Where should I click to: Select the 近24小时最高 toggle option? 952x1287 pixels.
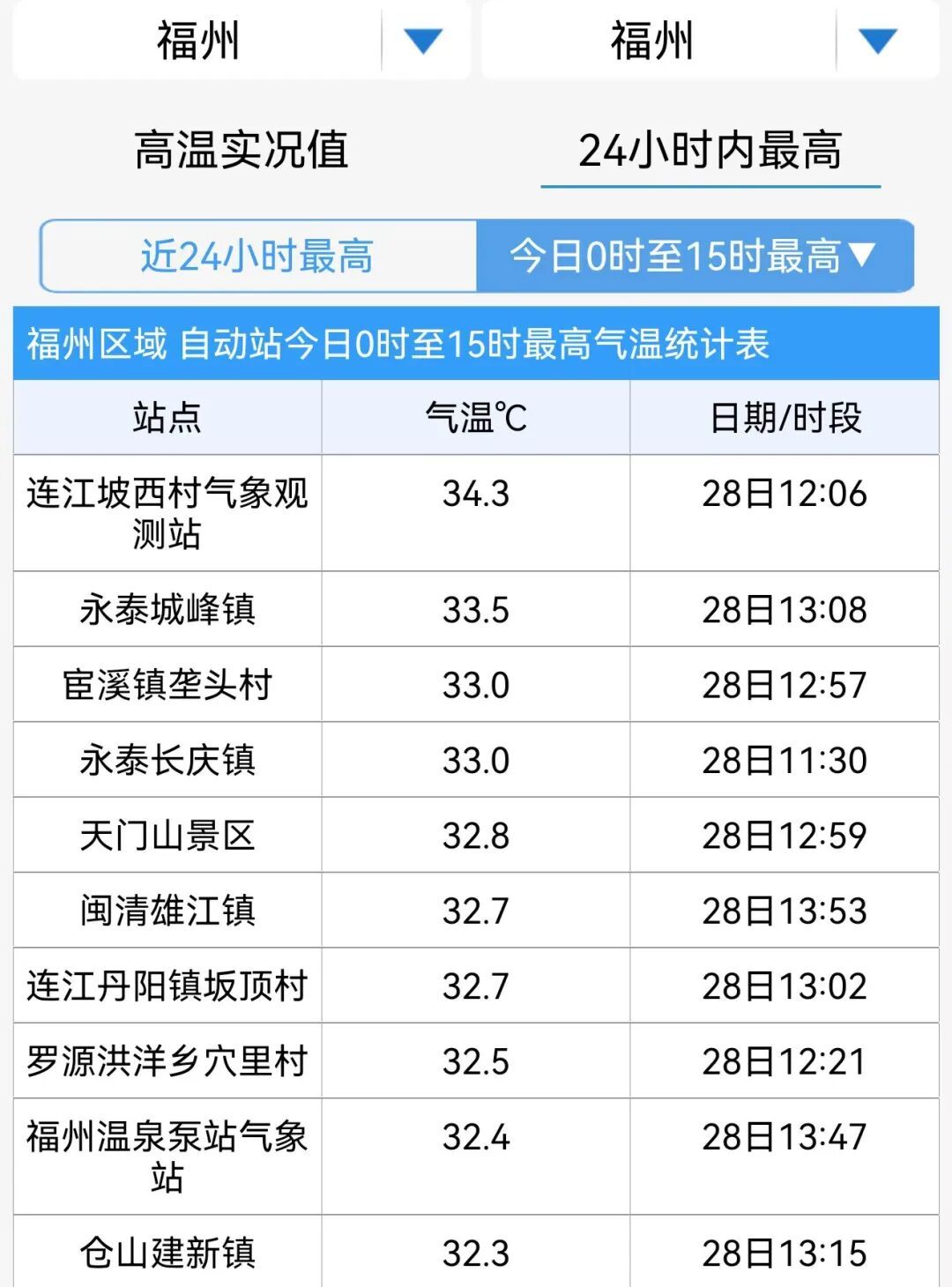(256, 256)
